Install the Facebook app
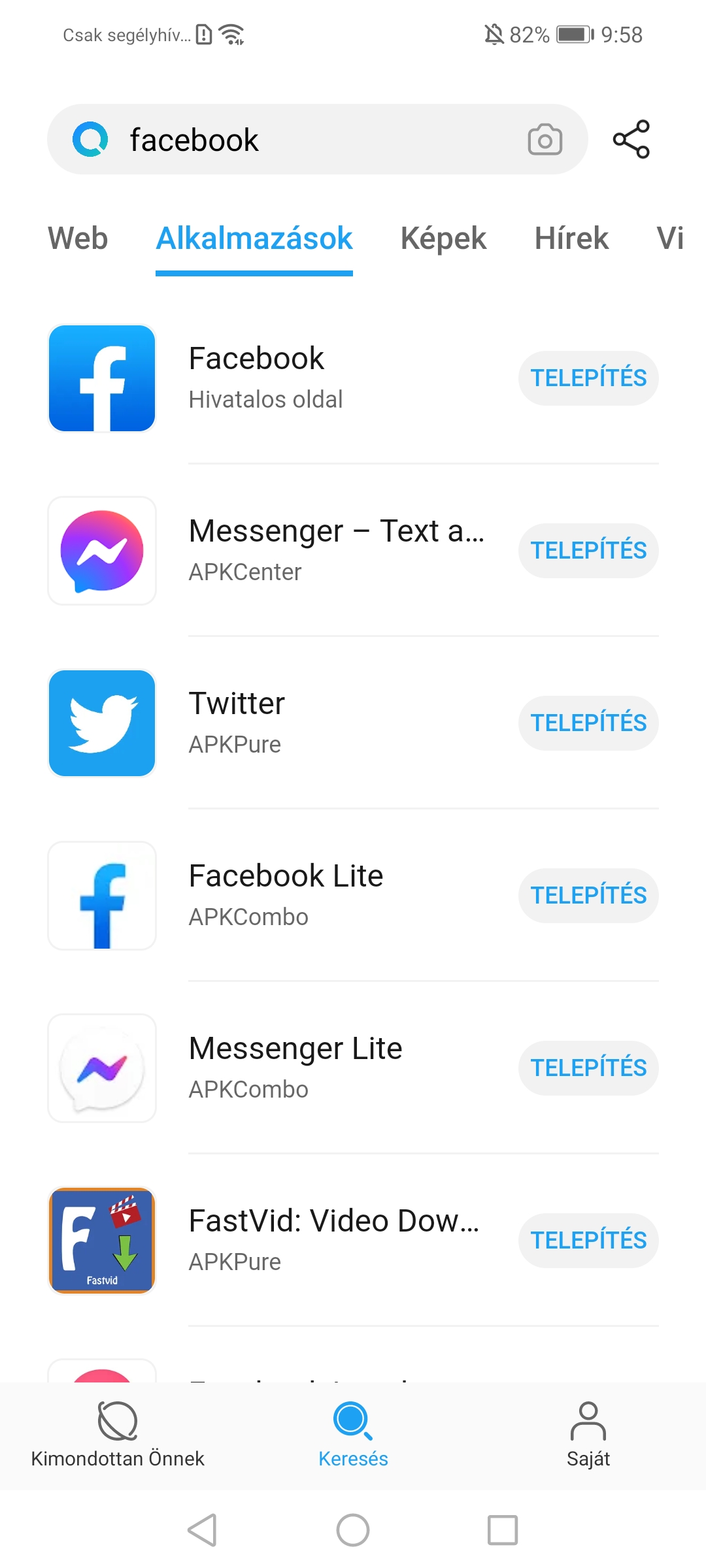This screenshot has width=706, height=1568. coord(588,378)
